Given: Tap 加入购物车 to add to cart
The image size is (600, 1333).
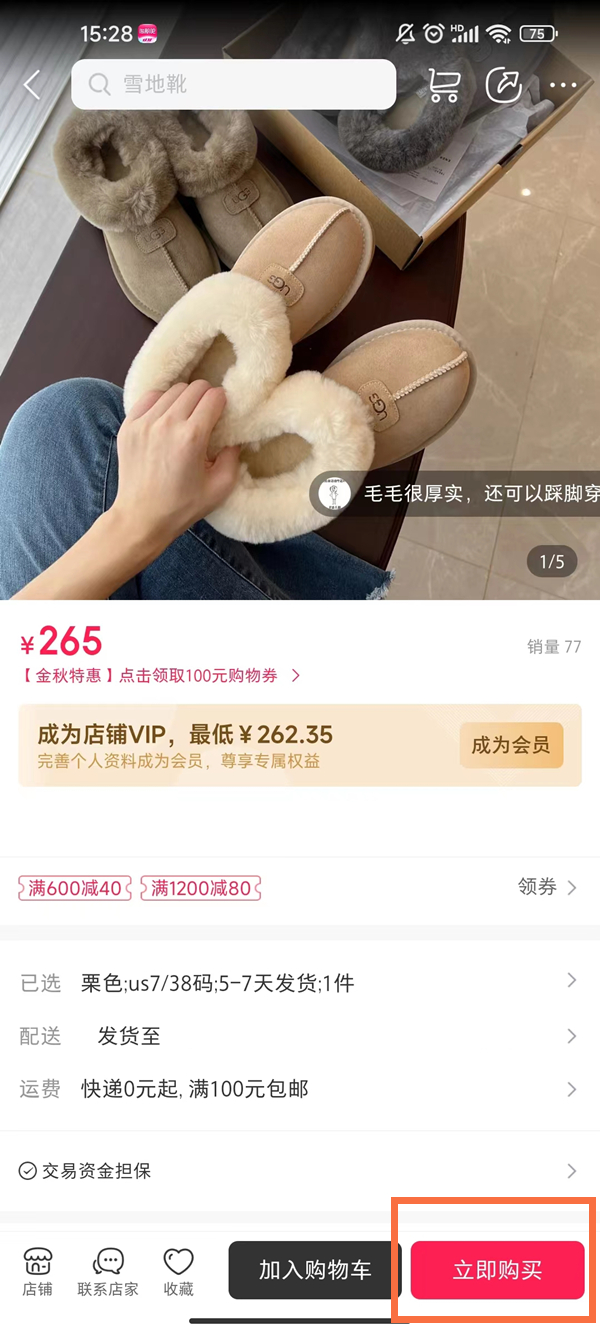Looking at the screenshot, I should click(x=315, y=1270).
